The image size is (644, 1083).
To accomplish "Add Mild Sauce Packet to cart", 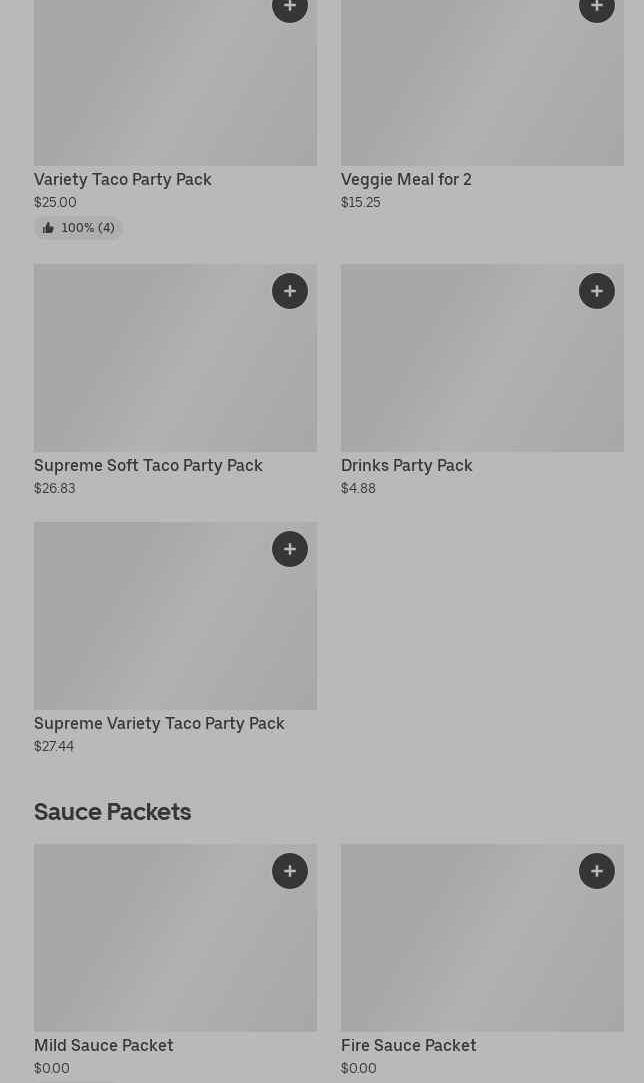I will (290, 871).
